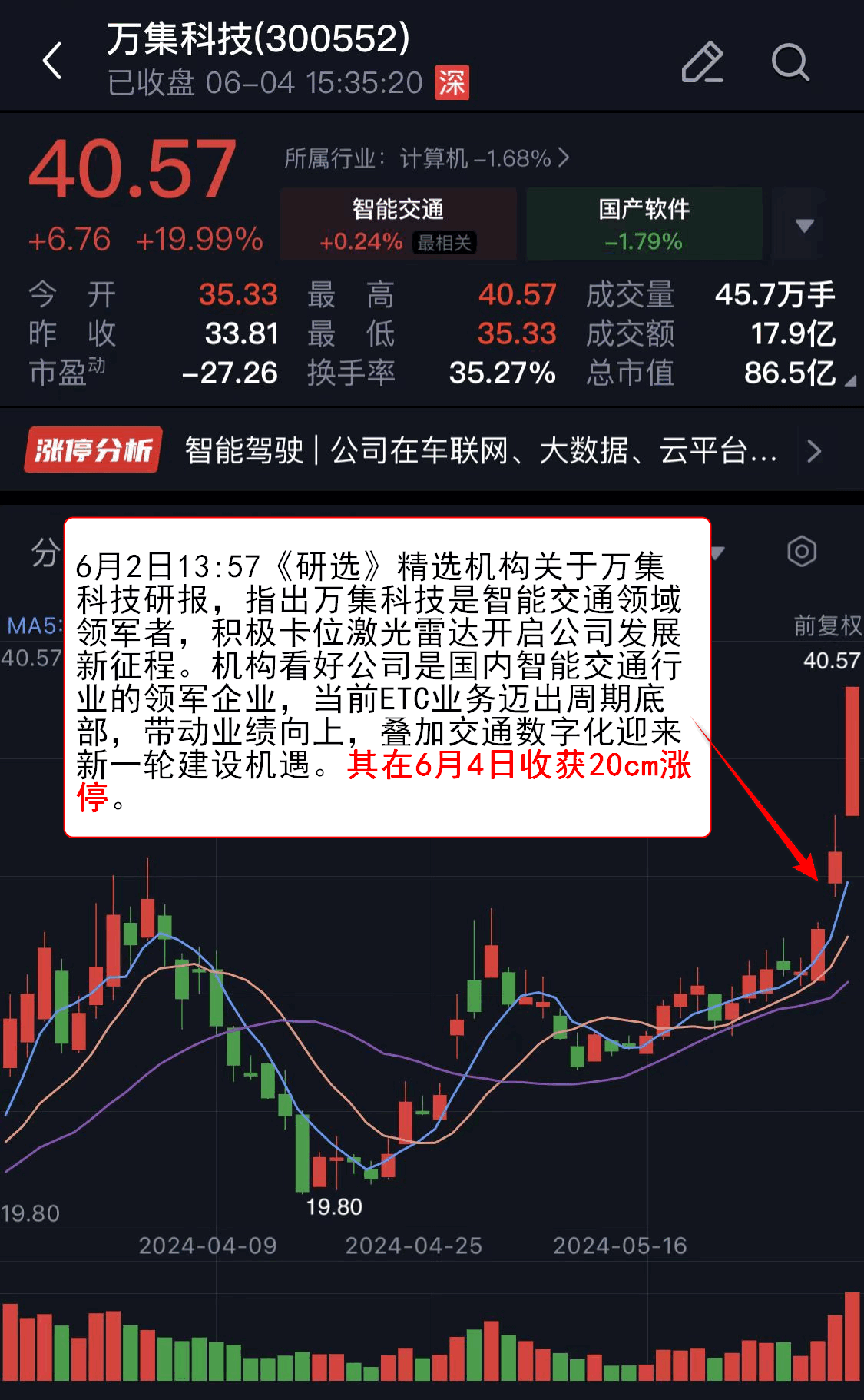Expand more quote data beside 总市值
The image size is (864, 1400).
[x=849, y=381]
